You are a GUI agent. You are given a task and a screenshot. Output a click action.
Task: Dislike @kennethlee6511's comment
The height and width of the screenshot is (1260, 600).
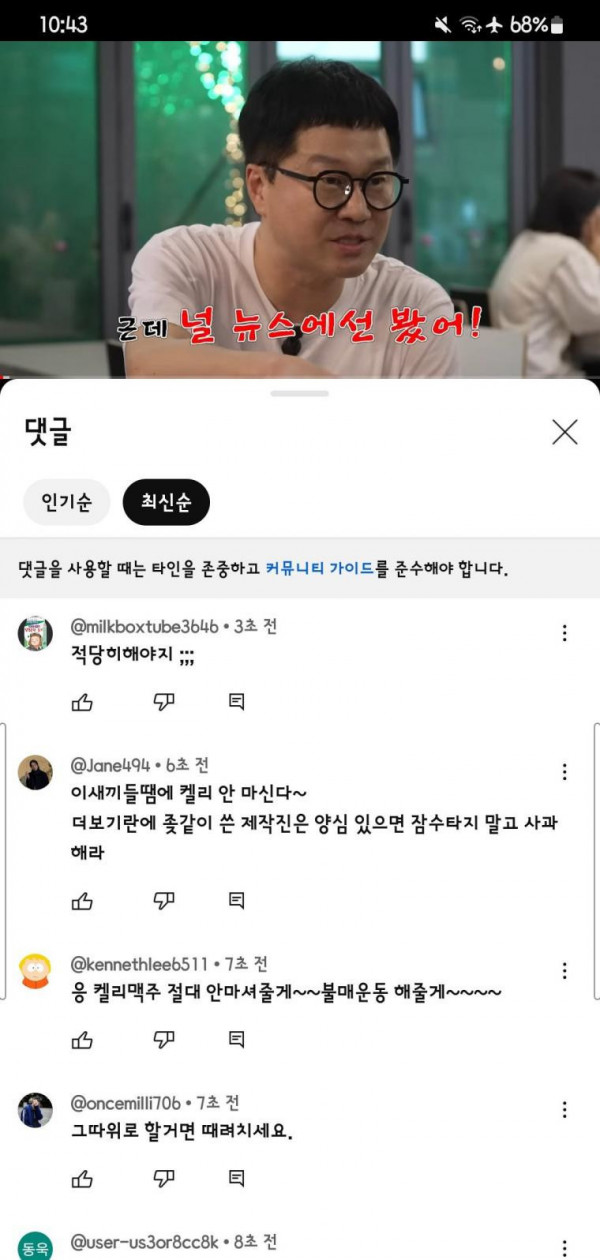164,1040
